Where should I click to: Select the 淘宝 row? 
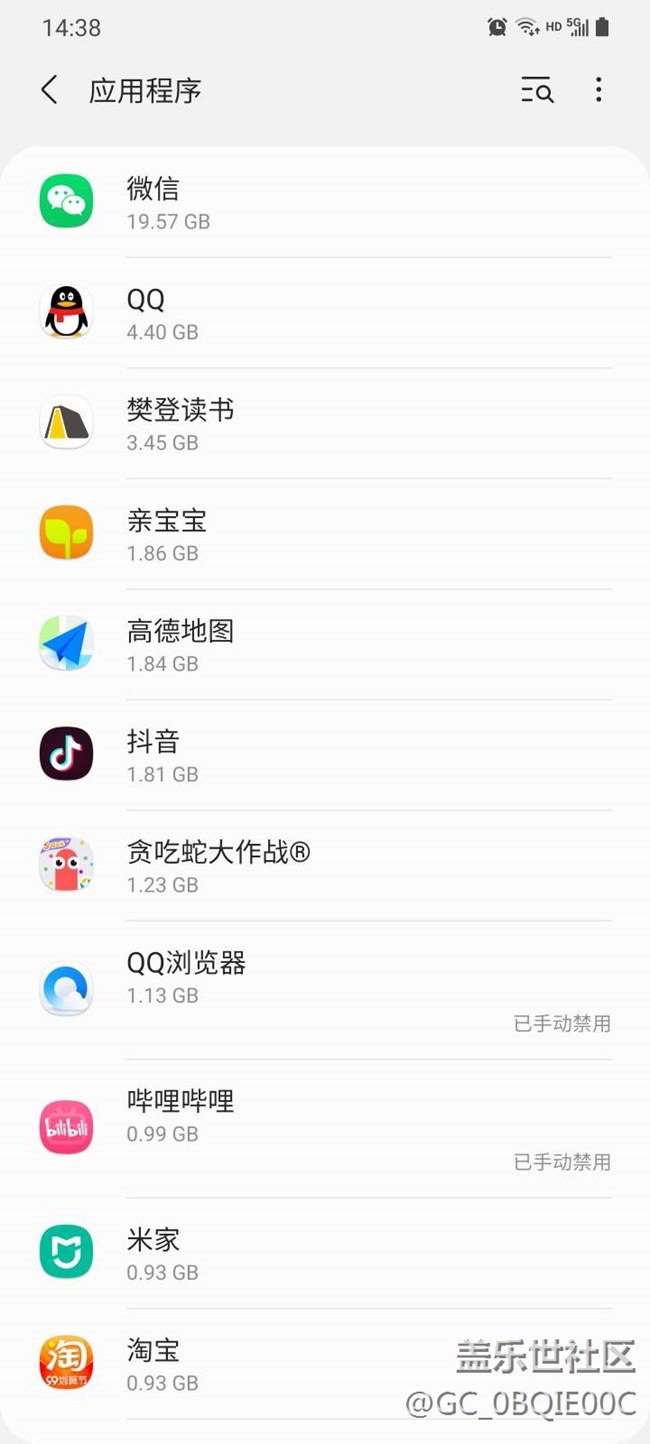coord(300,1364)
